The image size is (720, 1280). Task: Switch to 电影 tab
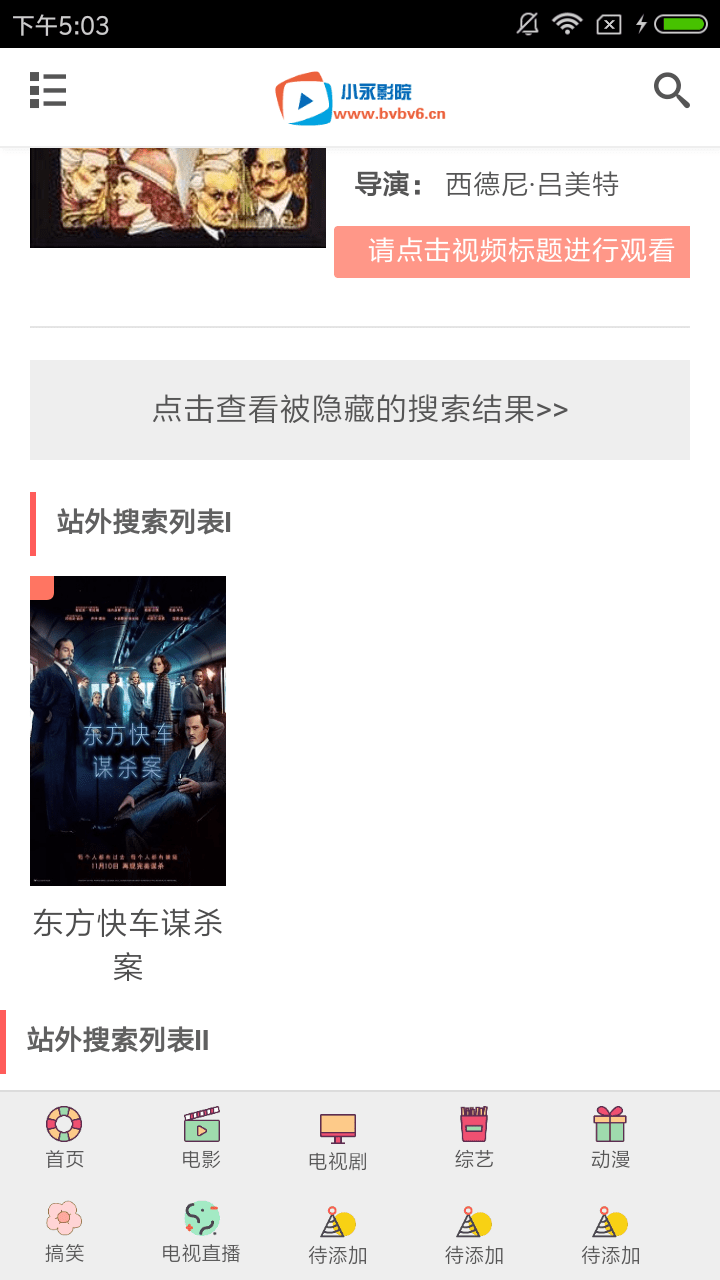coord(201,1138)
